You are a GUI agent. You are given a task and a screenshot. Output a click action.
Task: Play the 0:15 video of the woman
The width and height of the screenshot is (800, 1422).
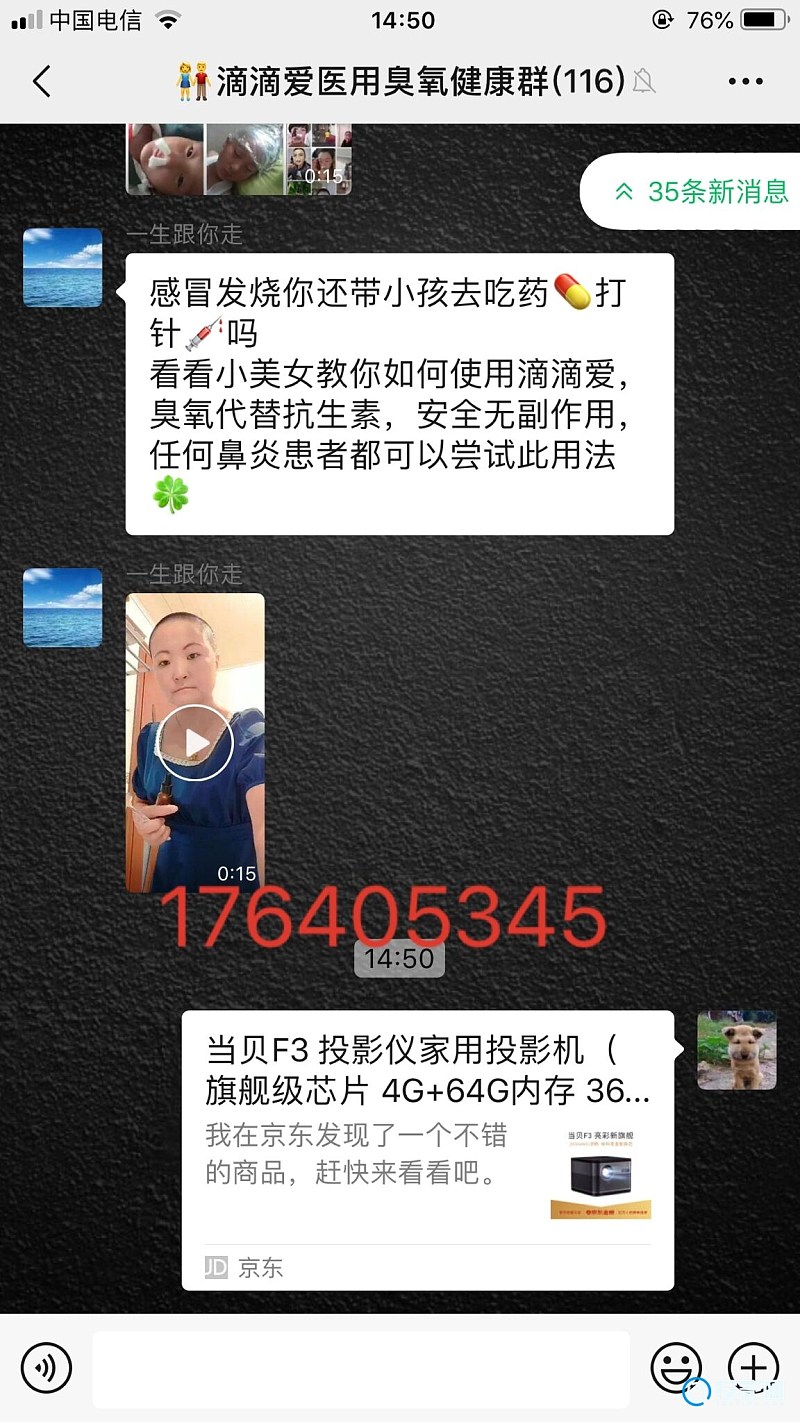click(195, 742)
